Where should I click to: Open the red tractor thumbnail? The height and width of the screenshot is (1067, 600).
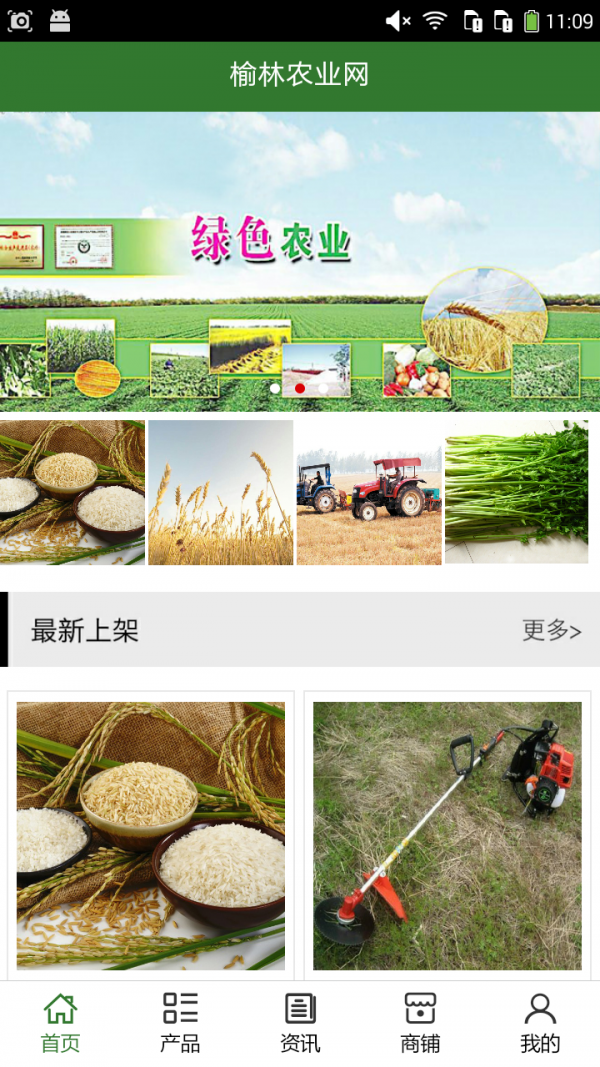[369, 492]
